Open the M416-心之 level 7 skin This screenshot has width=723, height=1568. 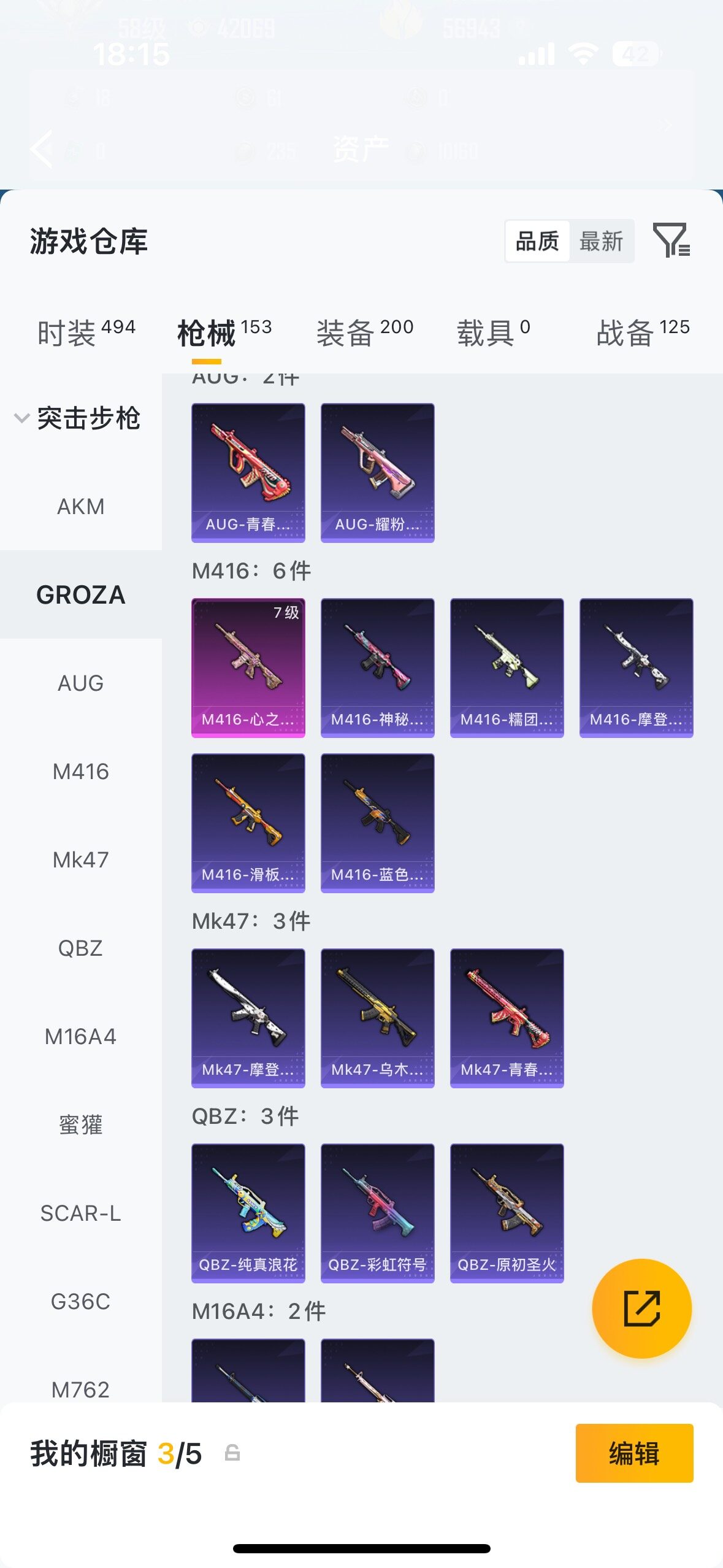(x=248, y=668)
